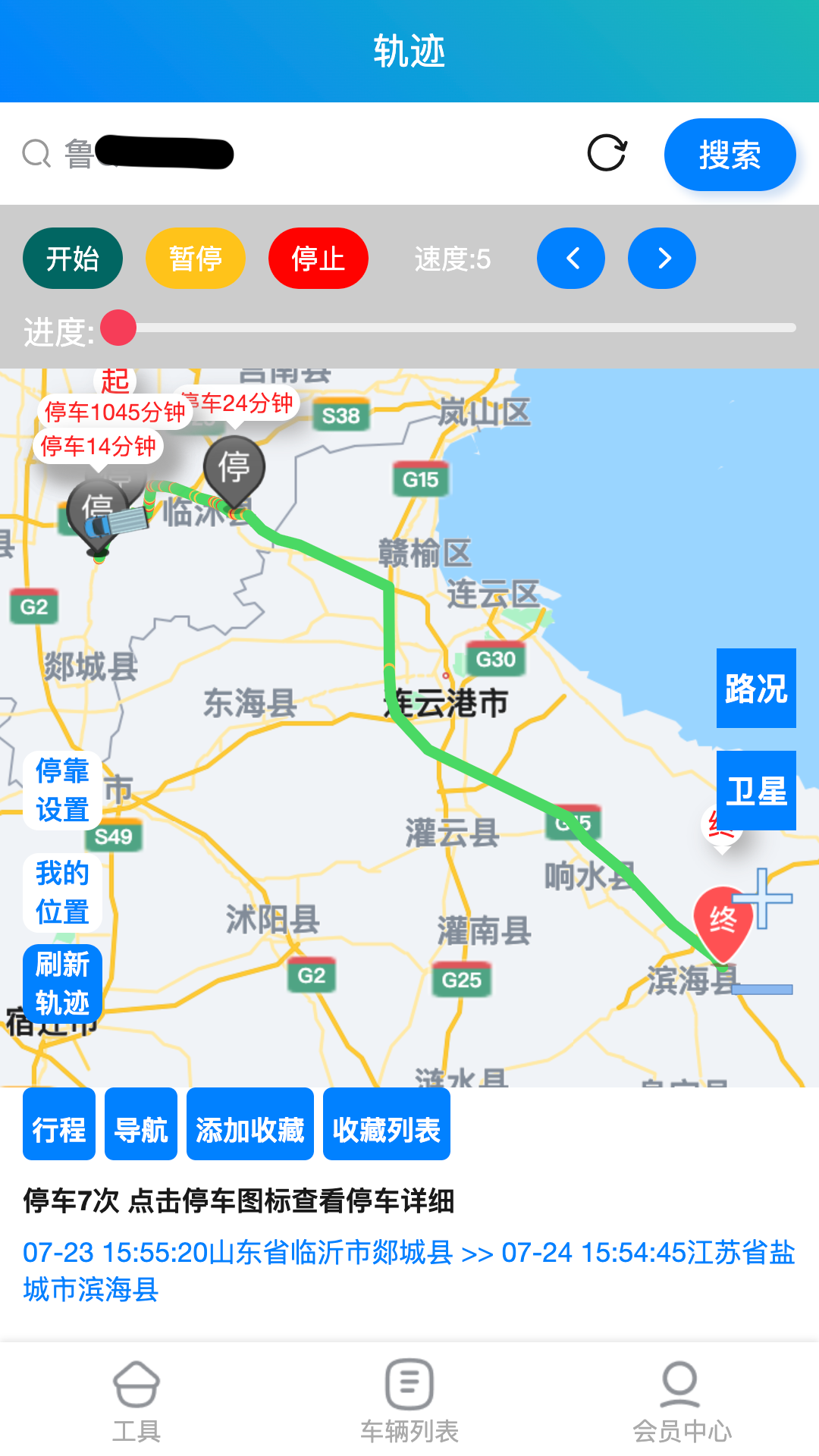Open the 行程 trip panel
819x1456 pixels.
(x=58, y=1125)
